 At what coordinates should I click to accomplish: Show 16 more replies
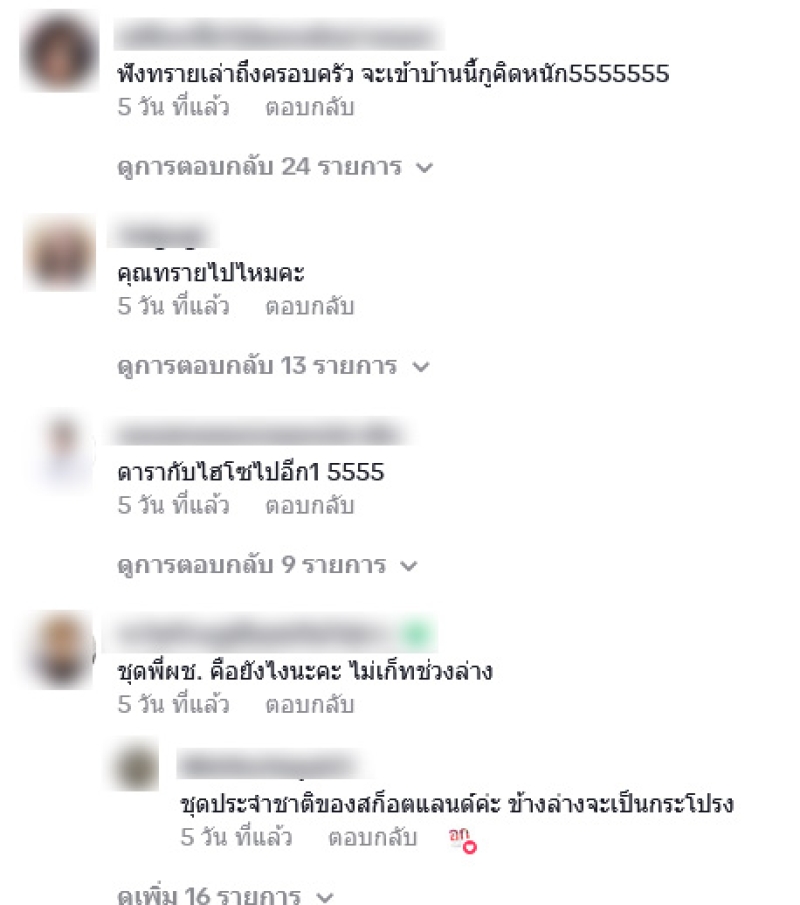click(225, 895)
